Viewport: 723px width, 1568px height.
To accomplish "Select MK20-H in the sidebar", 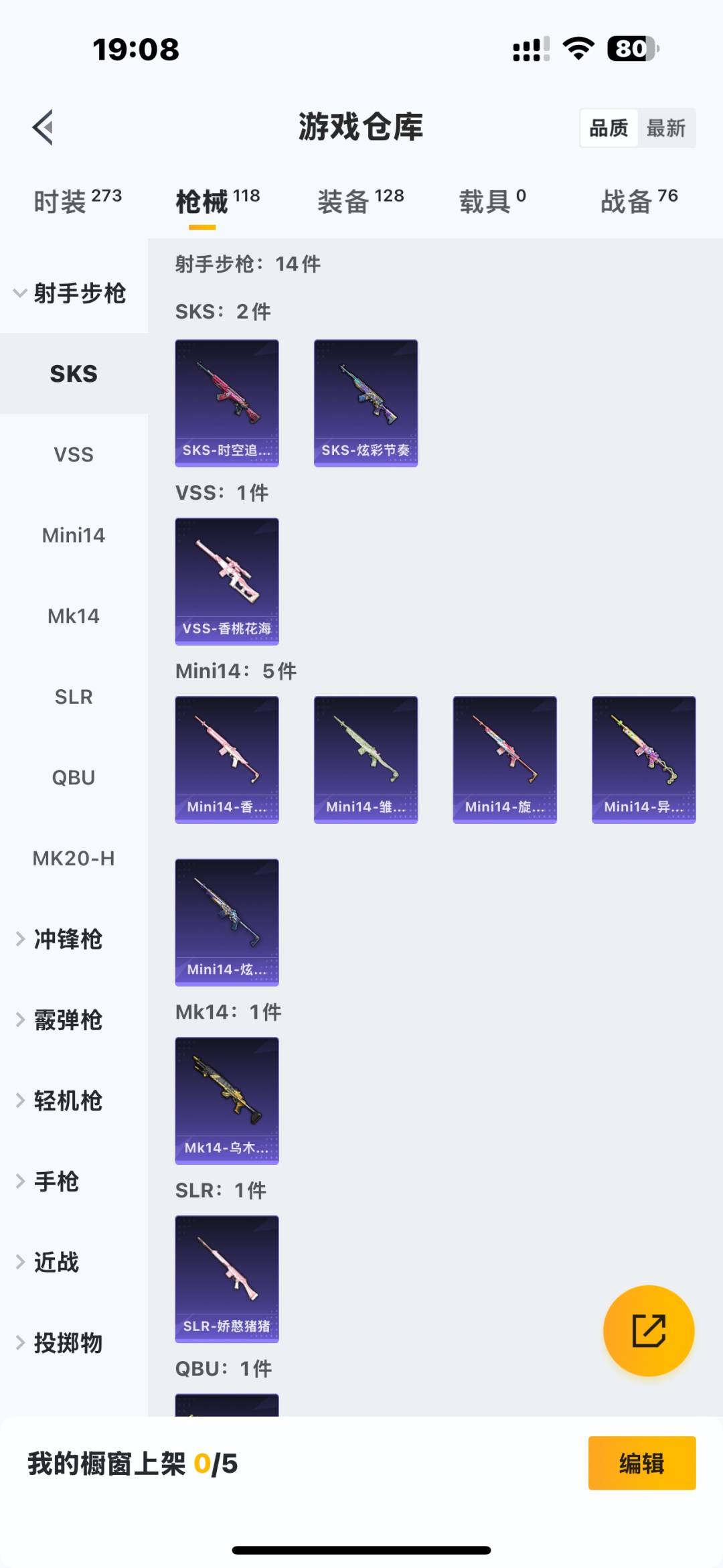I will [x=74, y=858].
